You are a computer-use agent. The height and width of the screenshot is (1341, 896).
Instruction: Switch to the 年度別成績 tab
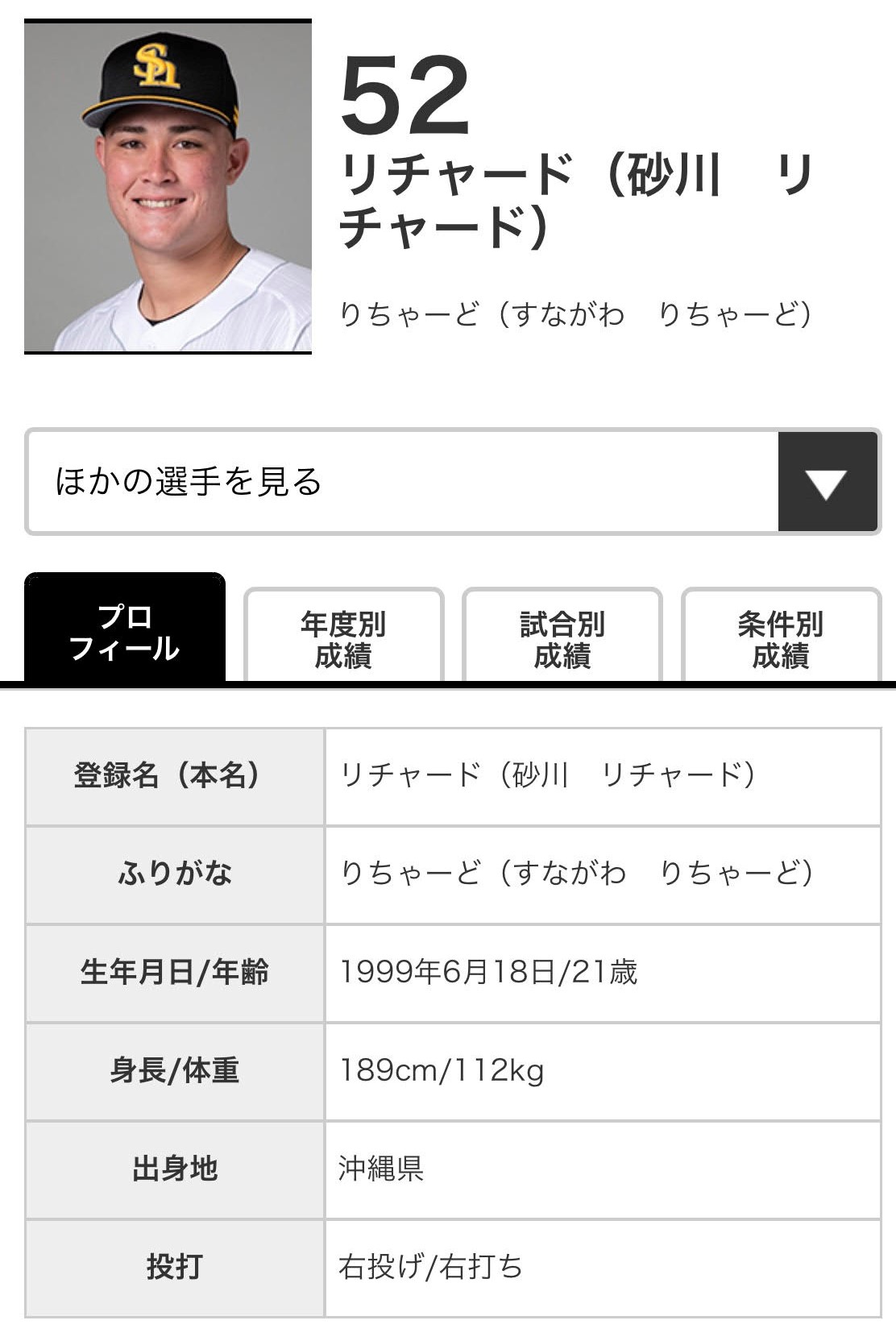343,638
